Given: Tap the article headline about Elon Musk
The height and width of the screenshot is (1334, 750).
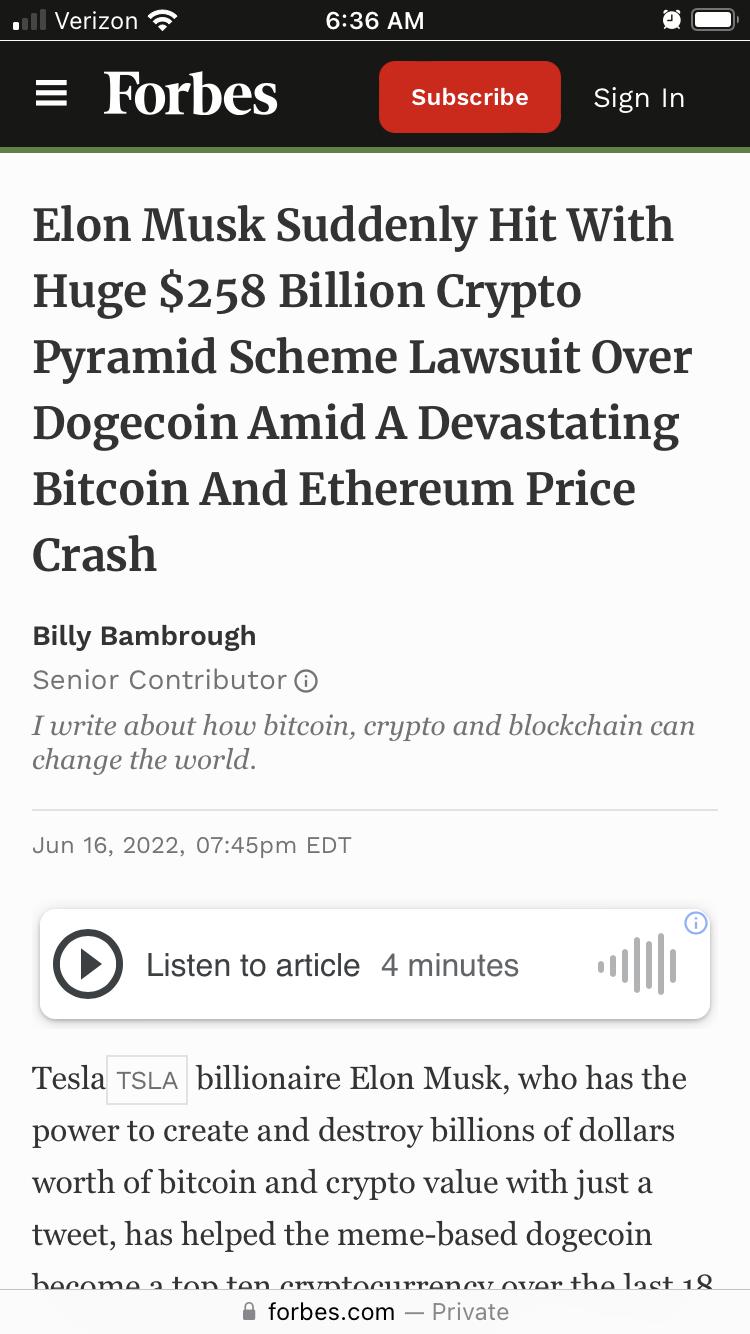Looking at the screenshot, I should click(x=362, y=390).
